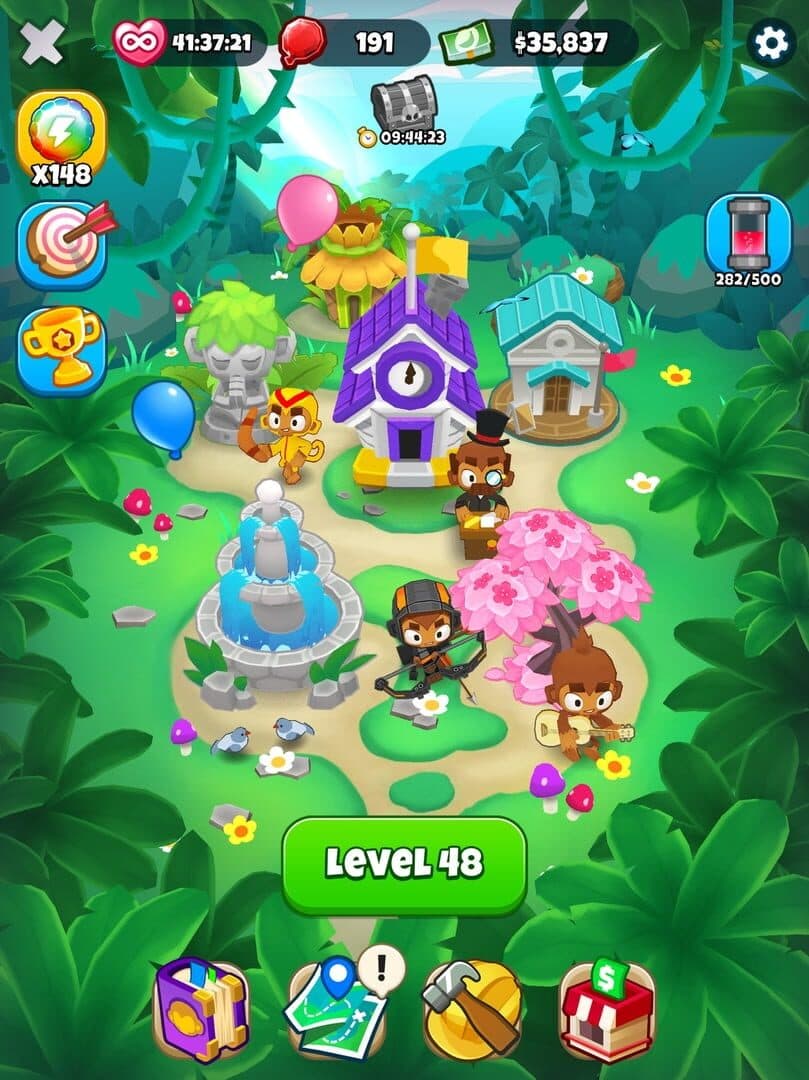View the gold trophy achievements
Viewport: 809px width, 1080px height.
pyautogui.click(x=61, y=349)
